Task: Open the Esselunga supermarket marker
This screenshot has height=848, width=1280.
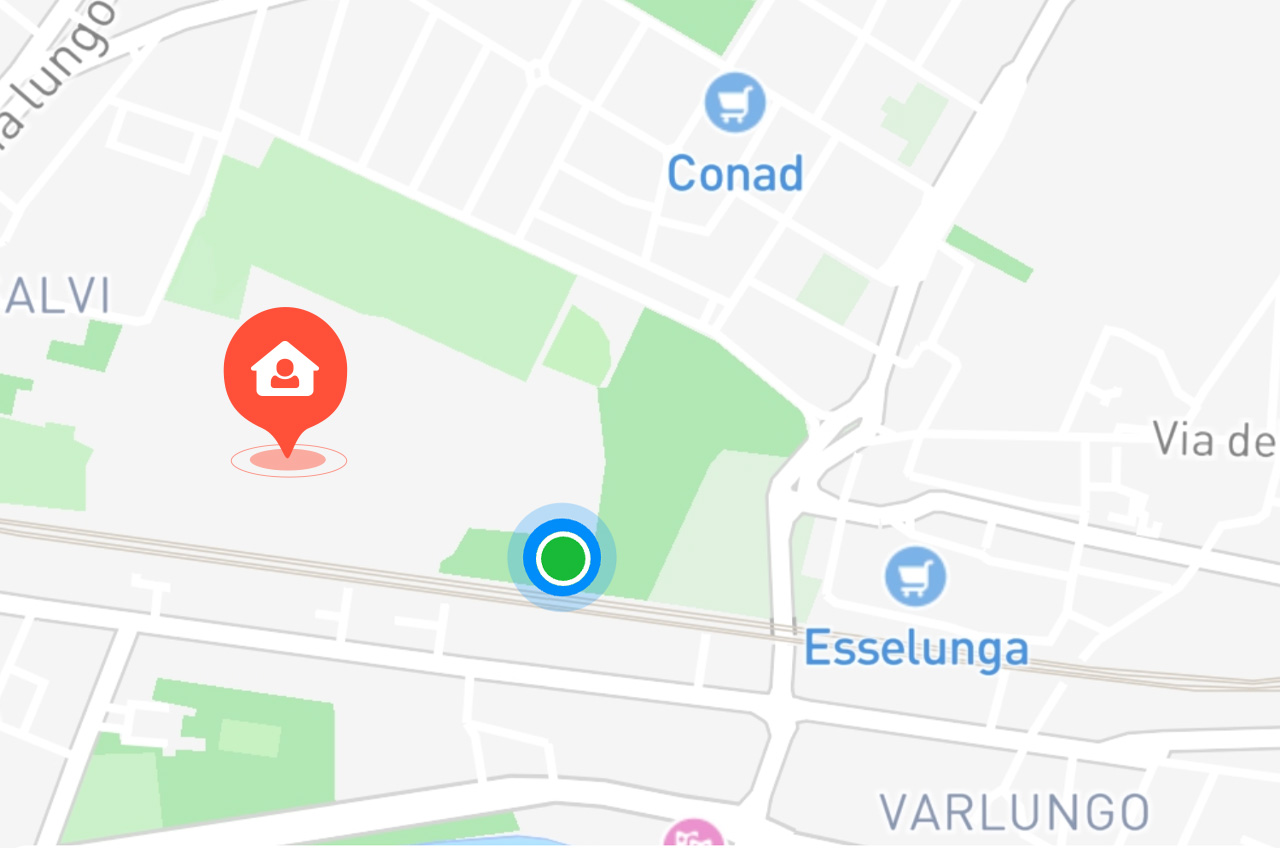Action: point(915,578)
